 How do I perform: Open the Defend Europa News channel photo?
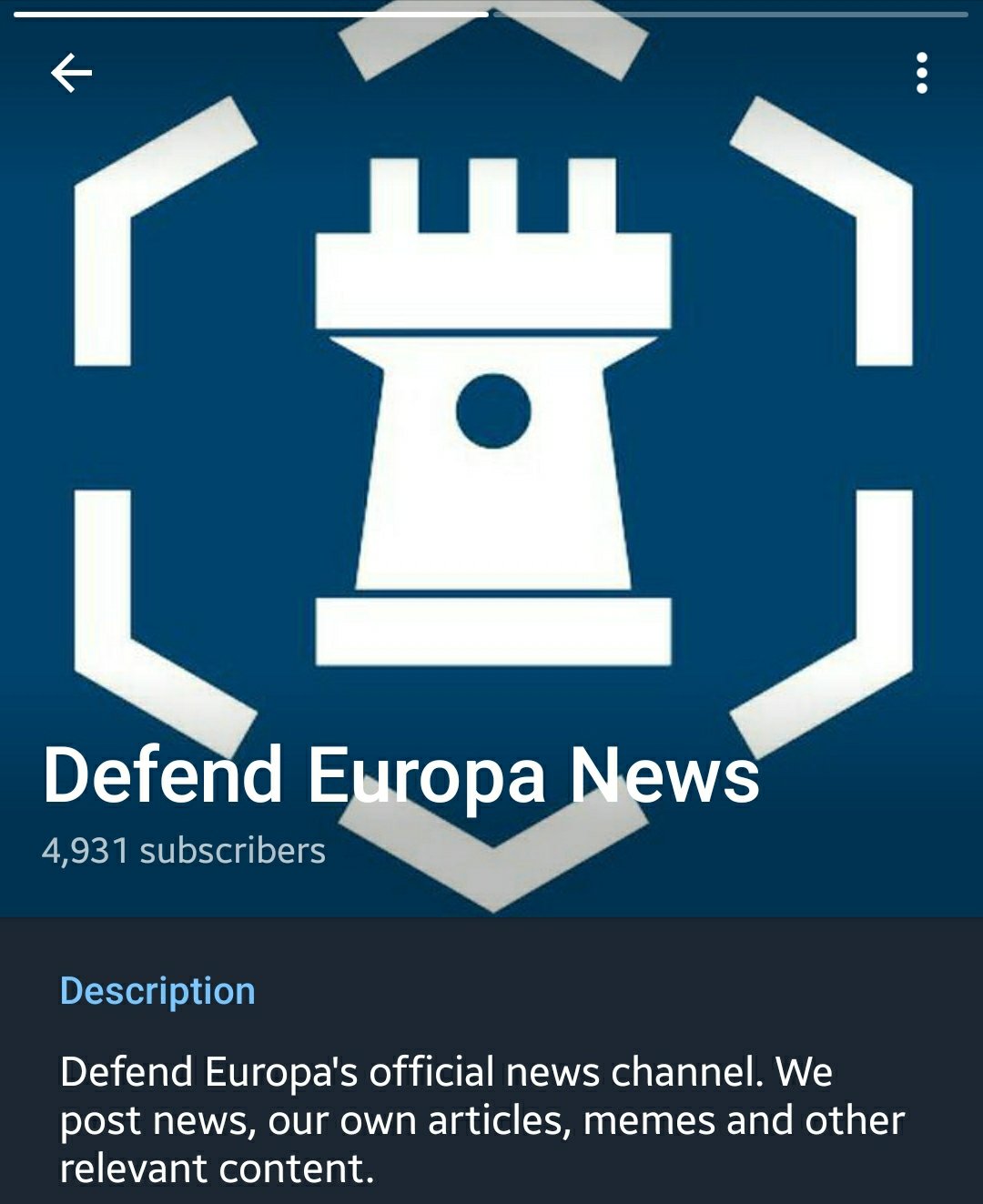coord(491,410)
